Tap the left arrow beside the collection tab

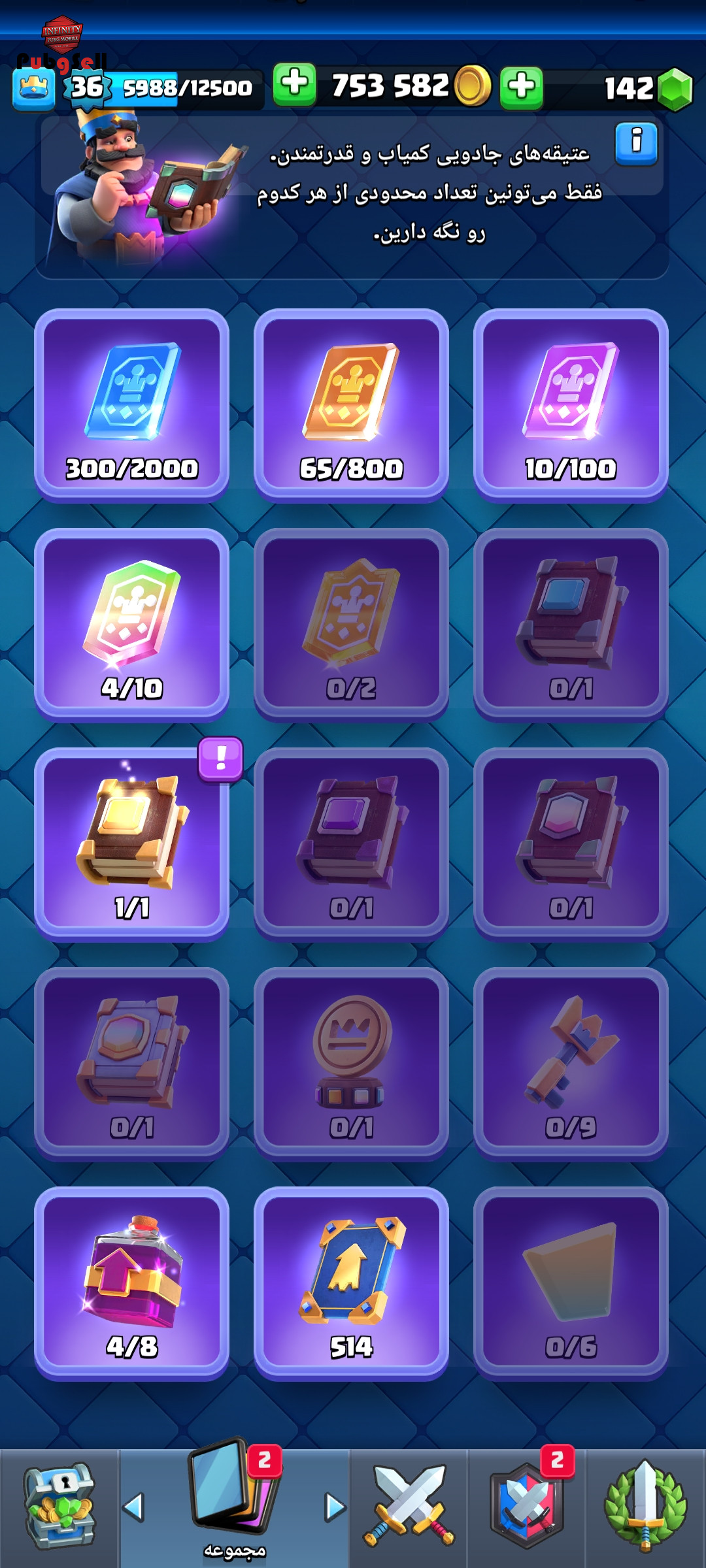[x=133, y=1507]
